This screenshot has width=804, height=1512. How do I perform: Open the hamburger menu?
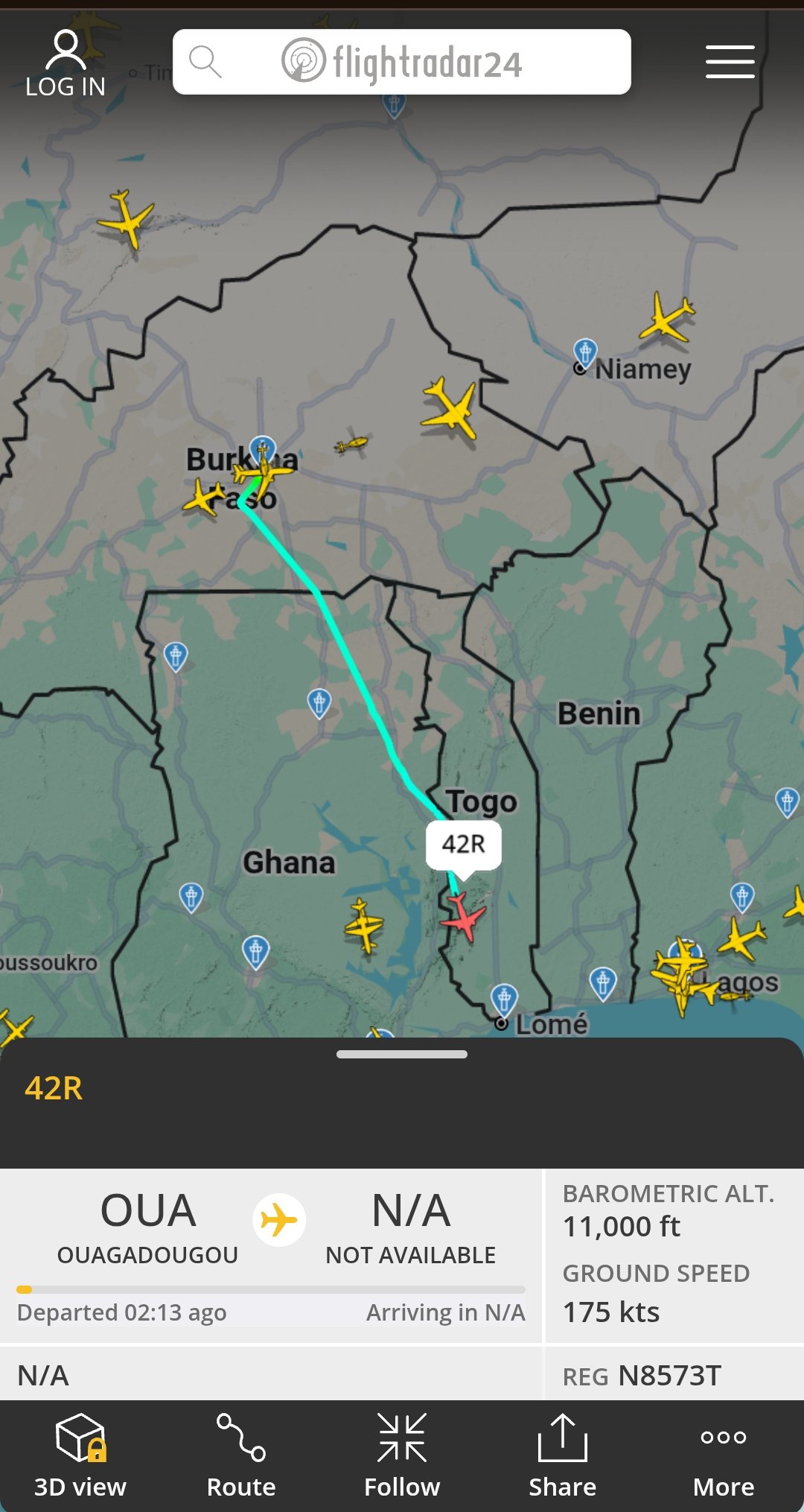730,62
